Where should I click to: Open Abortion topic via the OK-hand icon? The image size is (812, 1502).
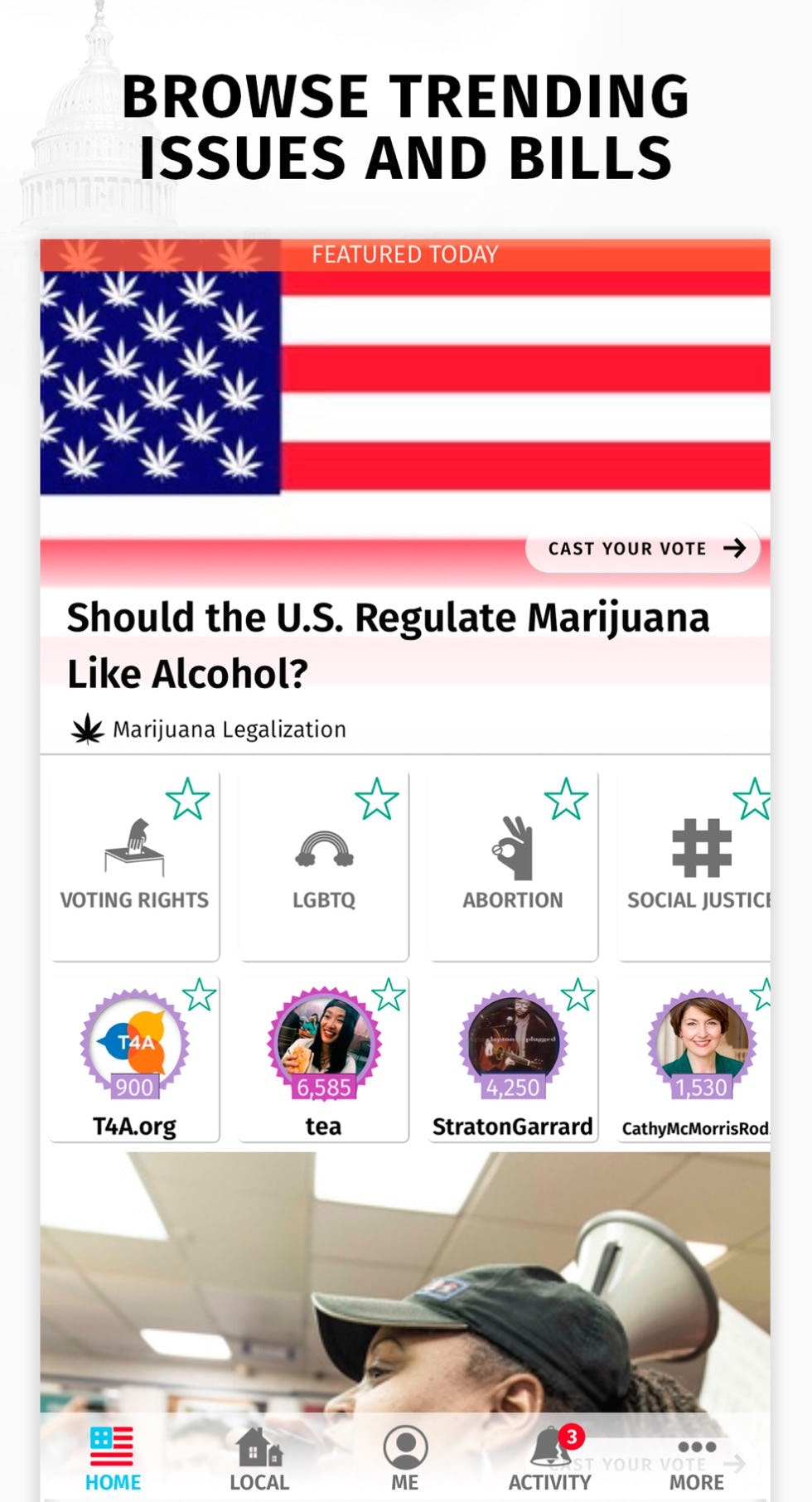click(x=513, y=849)
